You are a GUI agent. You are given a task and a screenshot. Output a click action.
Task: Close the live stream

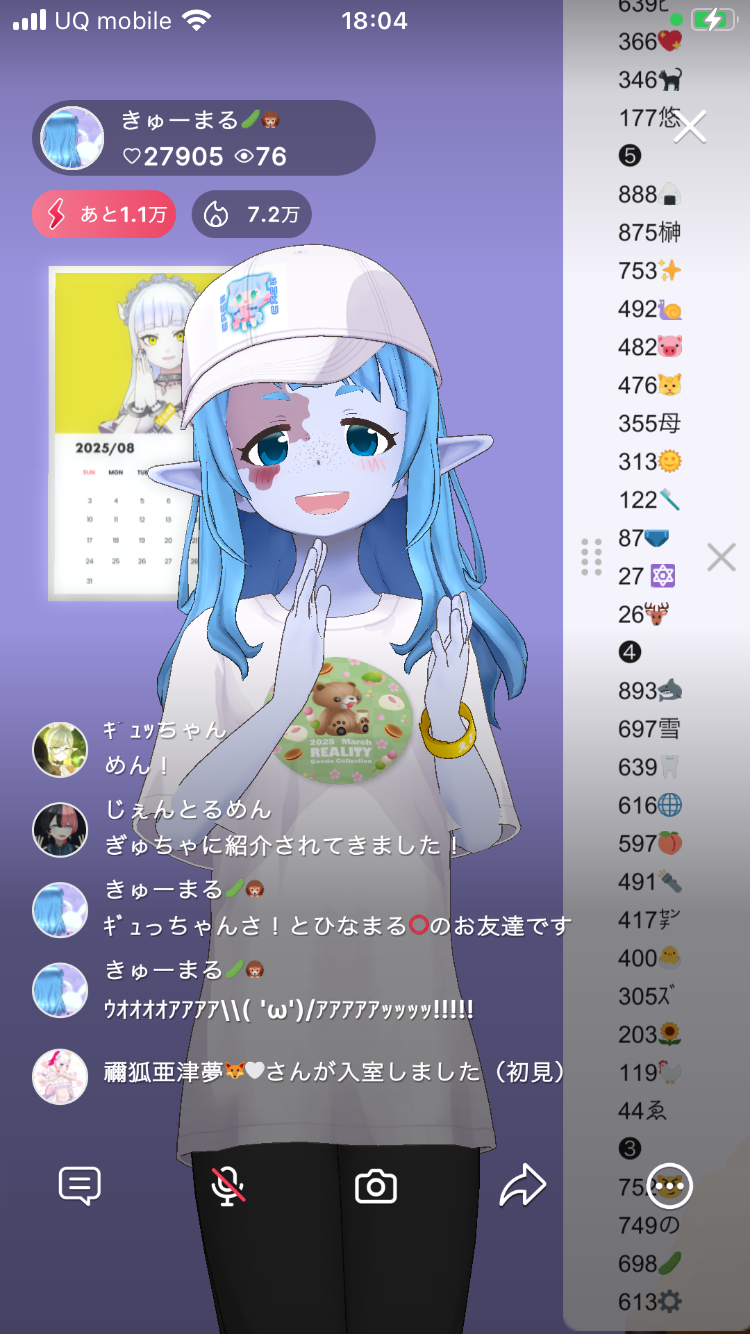click(x=690, y=127)
